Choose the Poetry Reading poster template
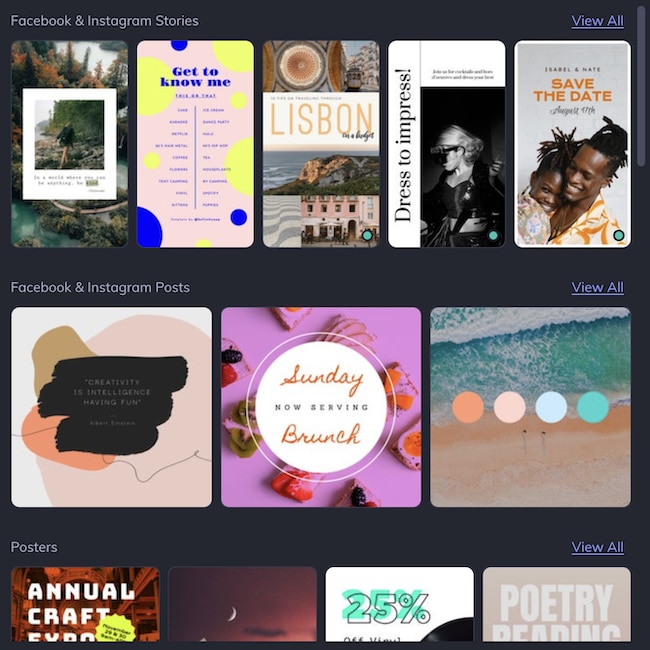This screenshot has height=650, width=650. [x=556, y=604]
